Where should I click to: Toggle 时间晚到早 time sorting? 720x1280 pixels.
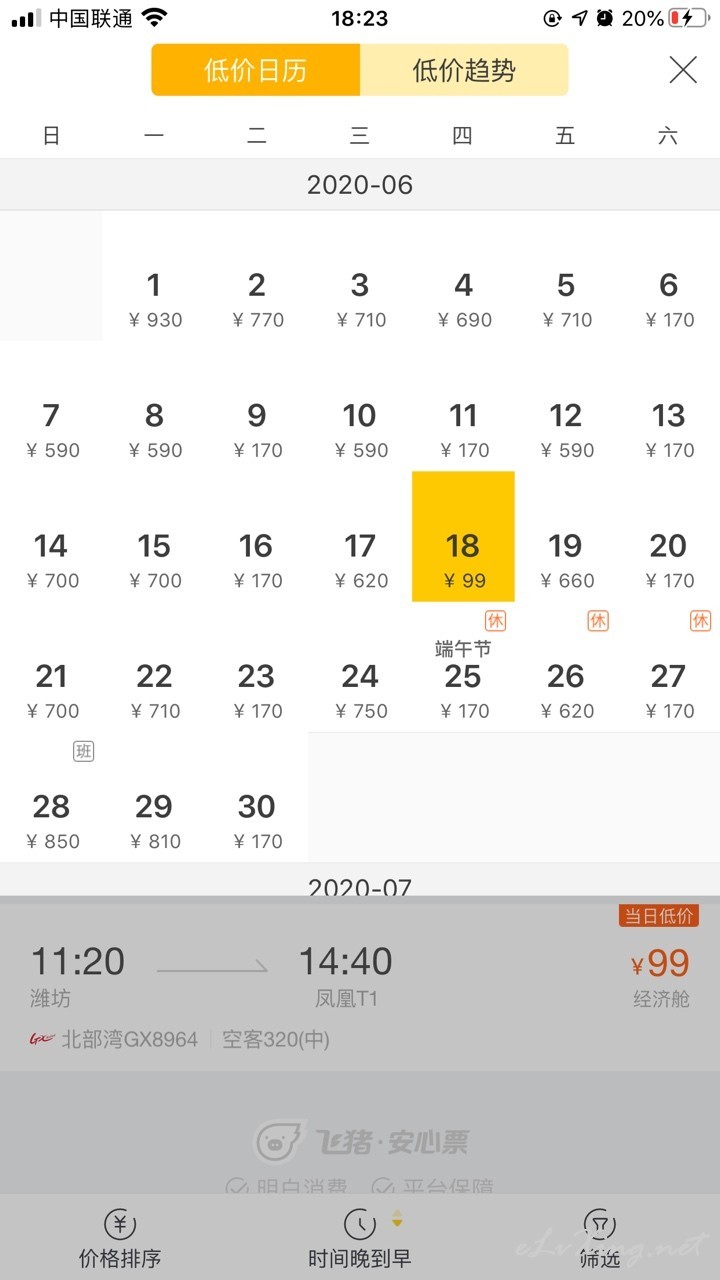pos(360,1240)
